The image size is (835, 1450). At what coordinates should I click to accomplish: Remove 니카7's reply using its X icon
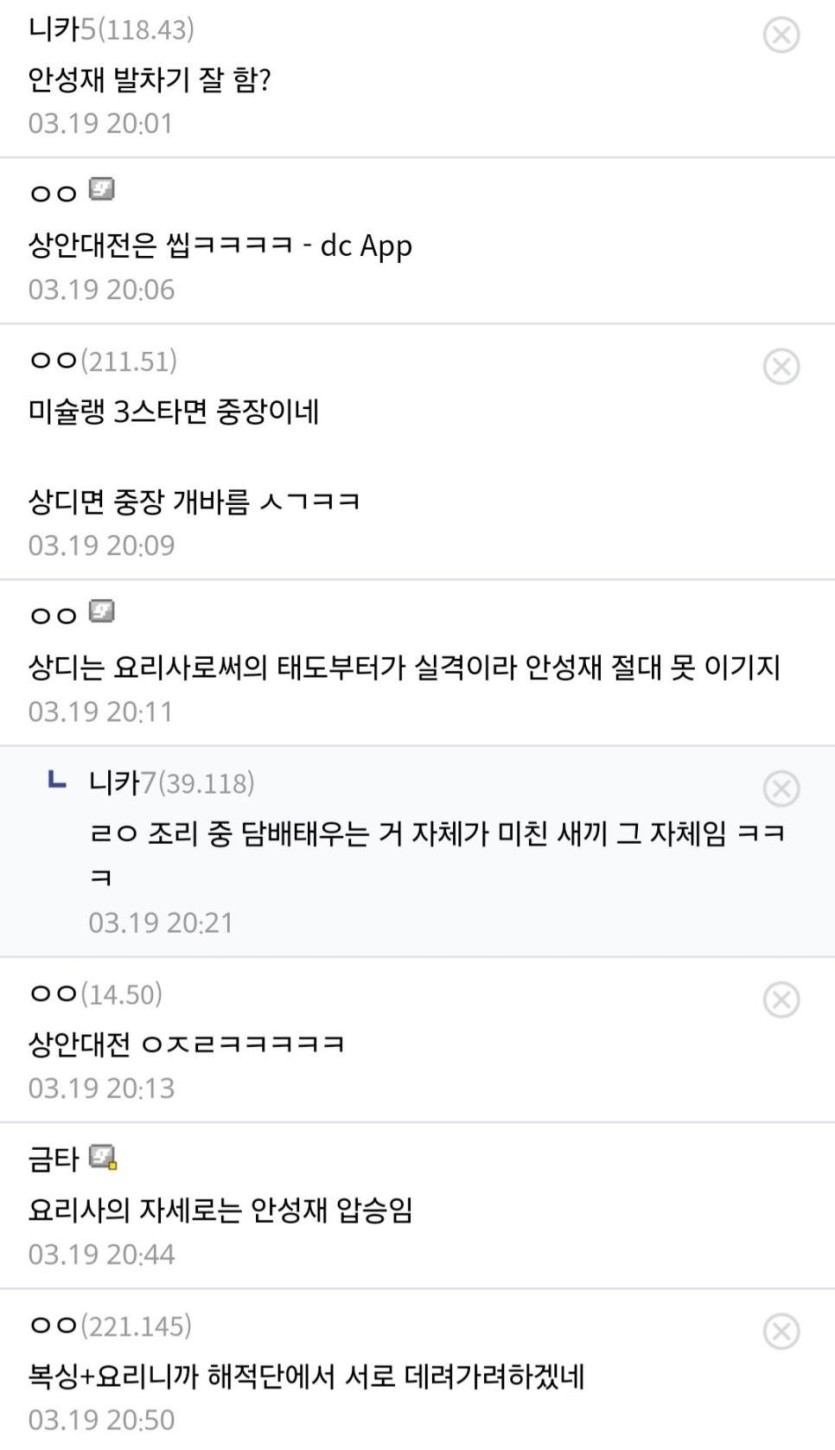781,788
